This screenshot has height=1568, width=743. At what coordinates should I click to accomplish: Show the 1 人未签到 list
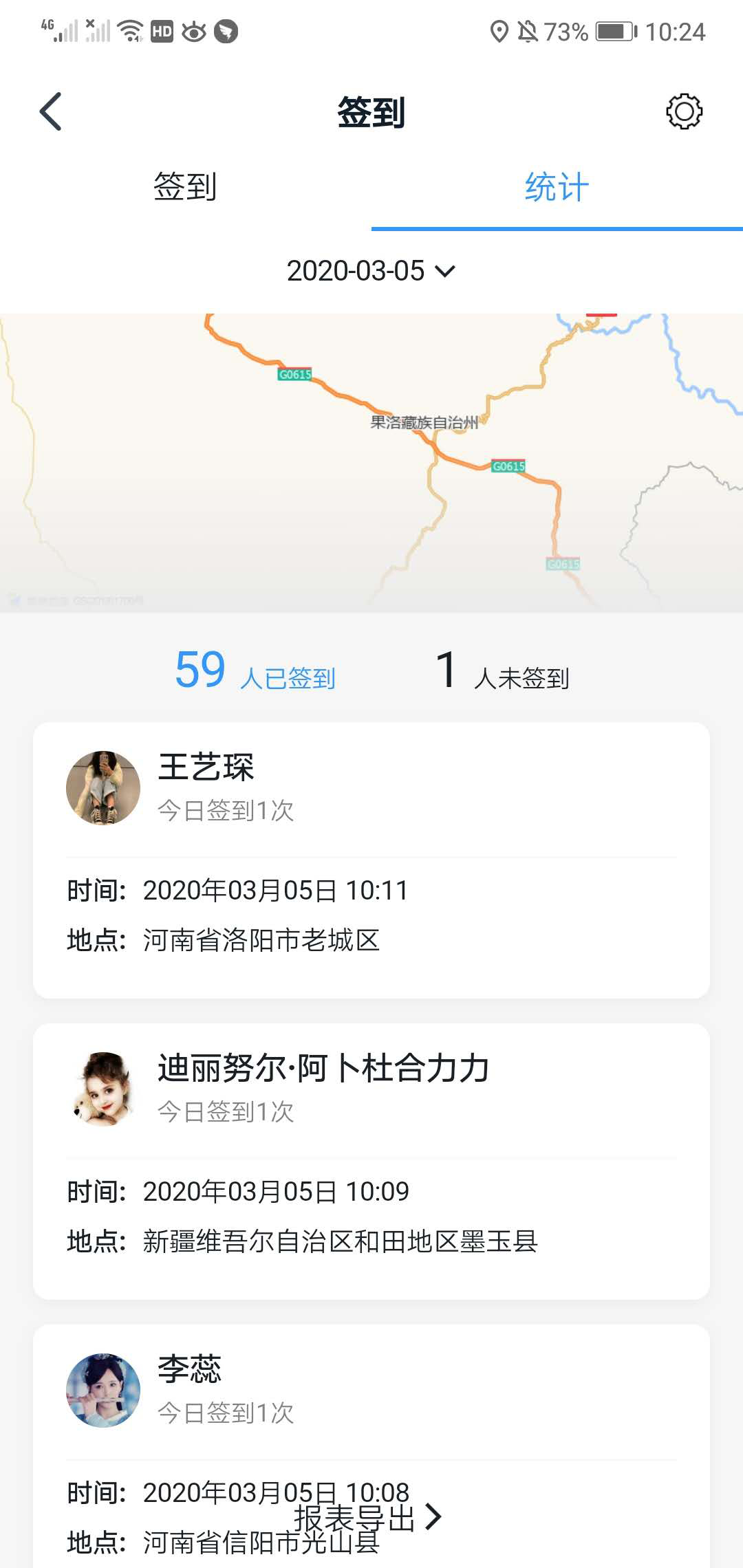pyautogui.click(x=502, y=671)
